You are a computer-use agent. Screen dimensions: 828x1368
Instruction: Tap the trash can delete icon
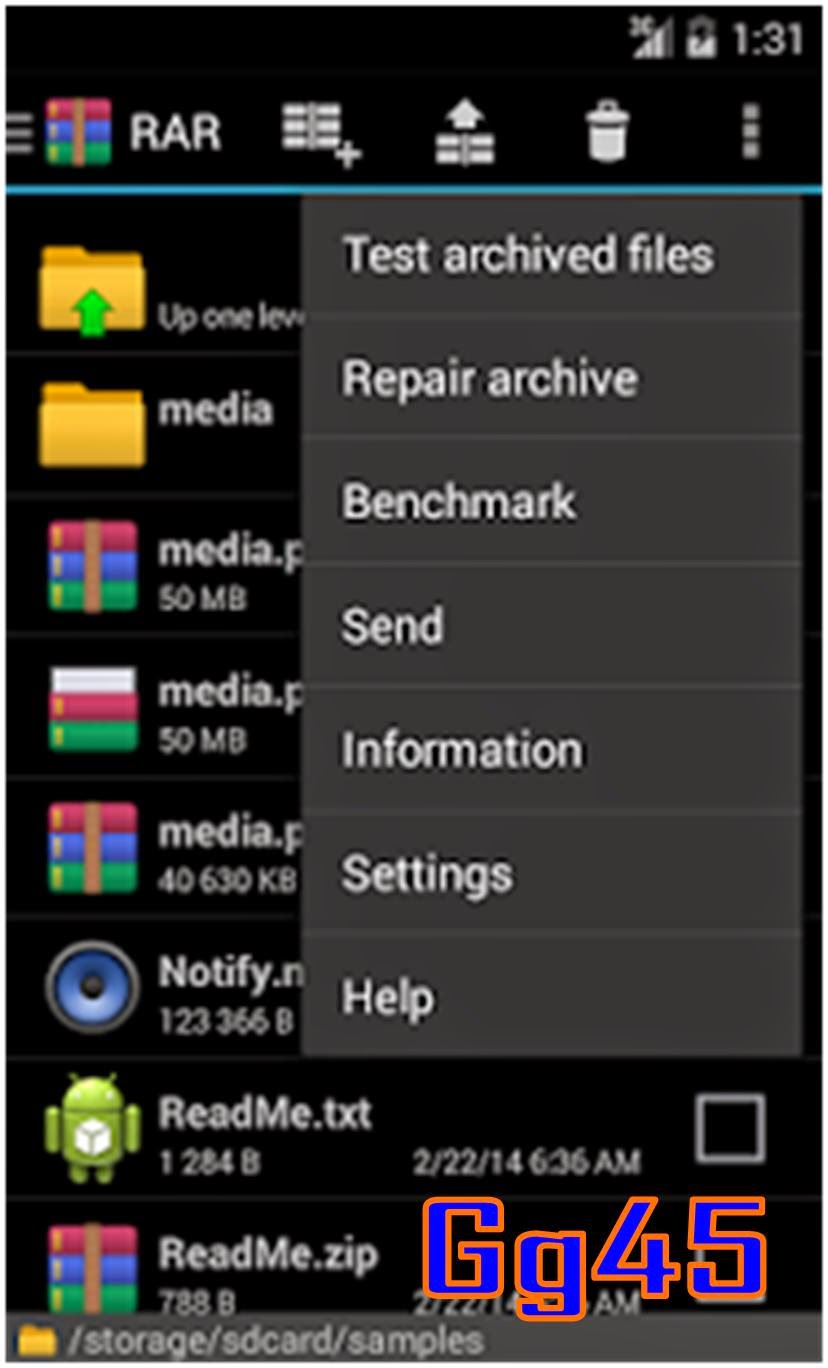pyautogui.click(x=607, y=133)
